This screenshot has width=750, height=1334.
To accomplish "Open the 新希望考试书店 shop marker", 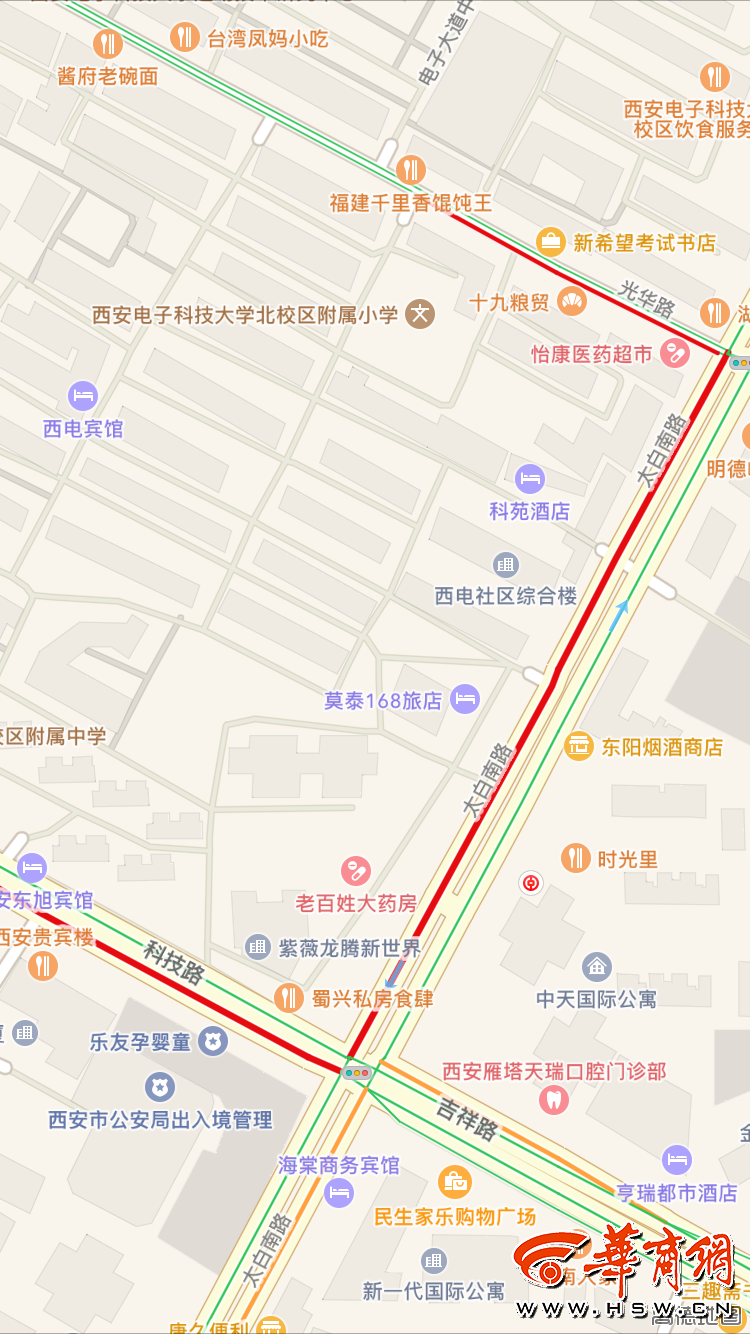I will point(550,241).
